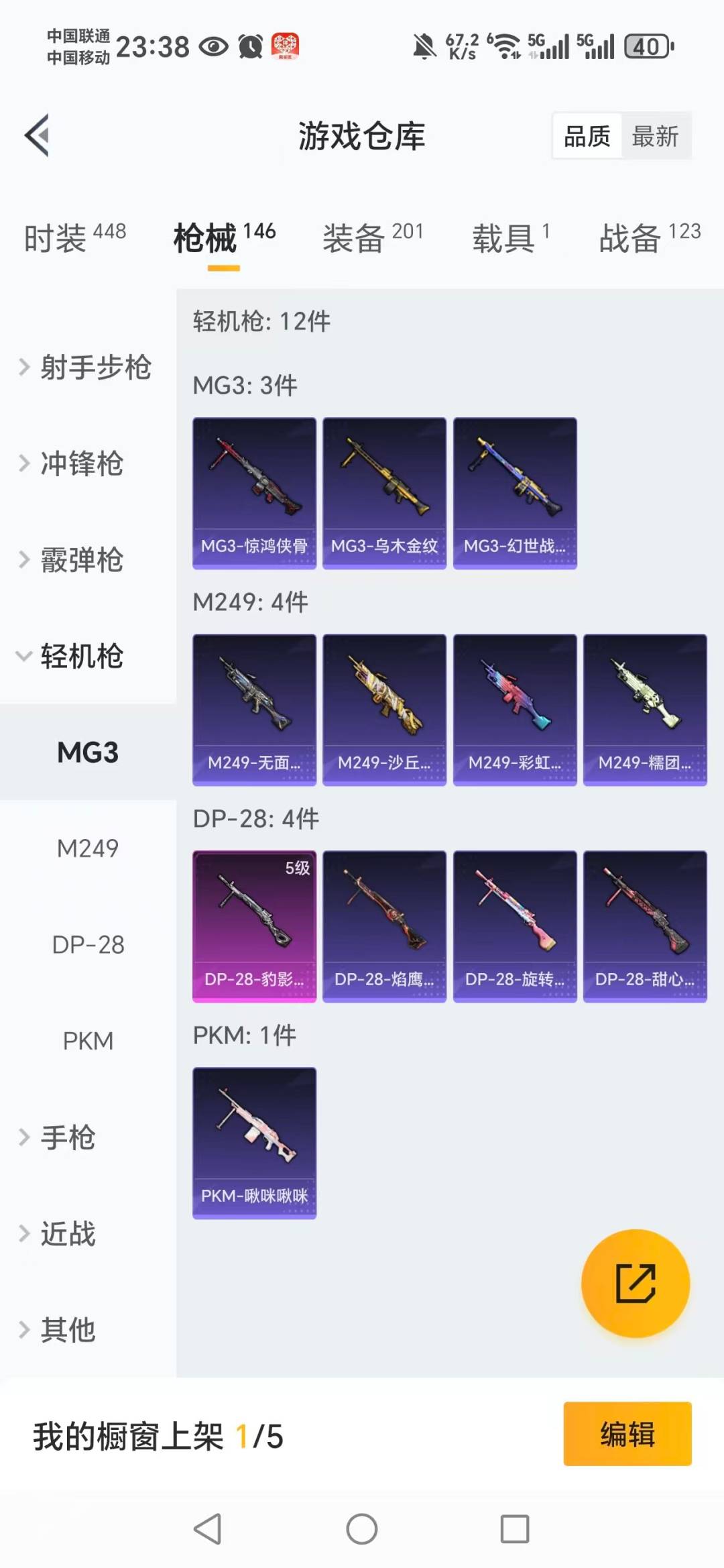Tap the back arrow icon
Viewport: 724px width, 1568px height.
37,136
